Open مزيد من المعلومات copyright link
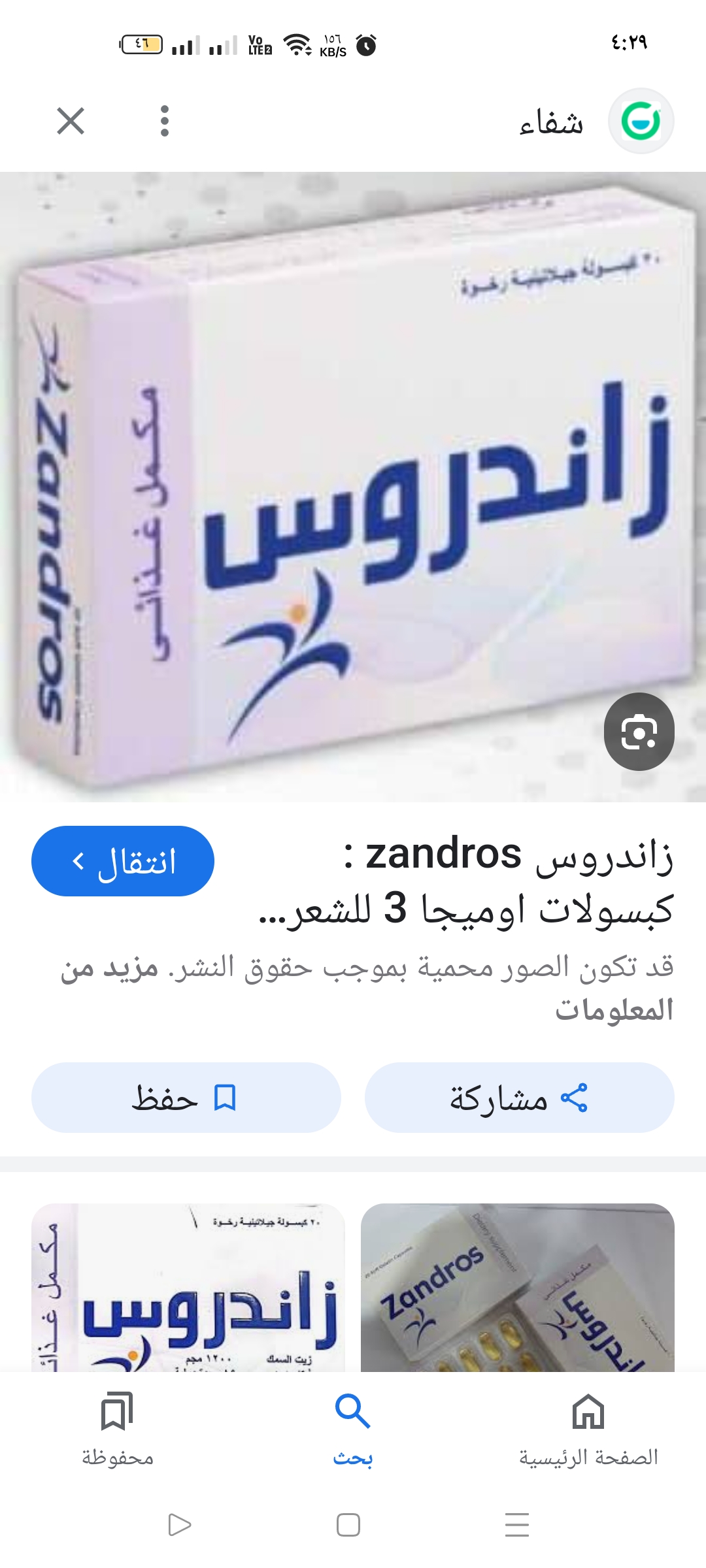 coord(614,1010)
